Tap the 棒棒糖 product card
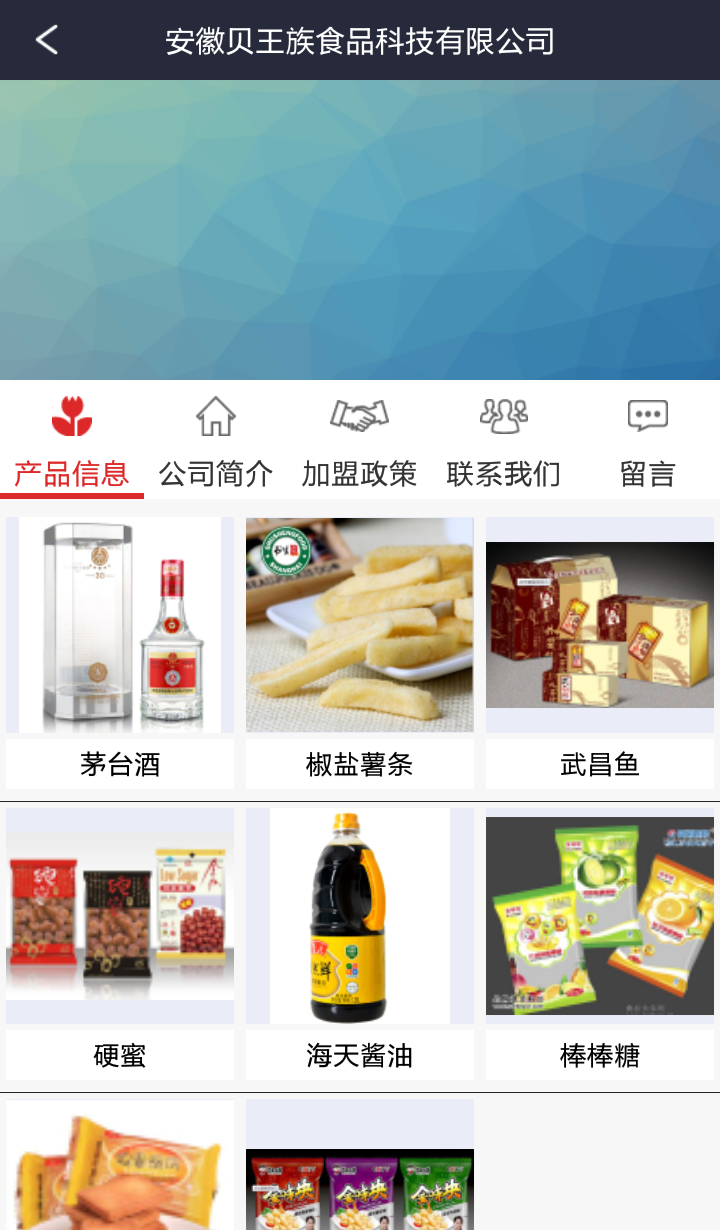 (600, 940)
